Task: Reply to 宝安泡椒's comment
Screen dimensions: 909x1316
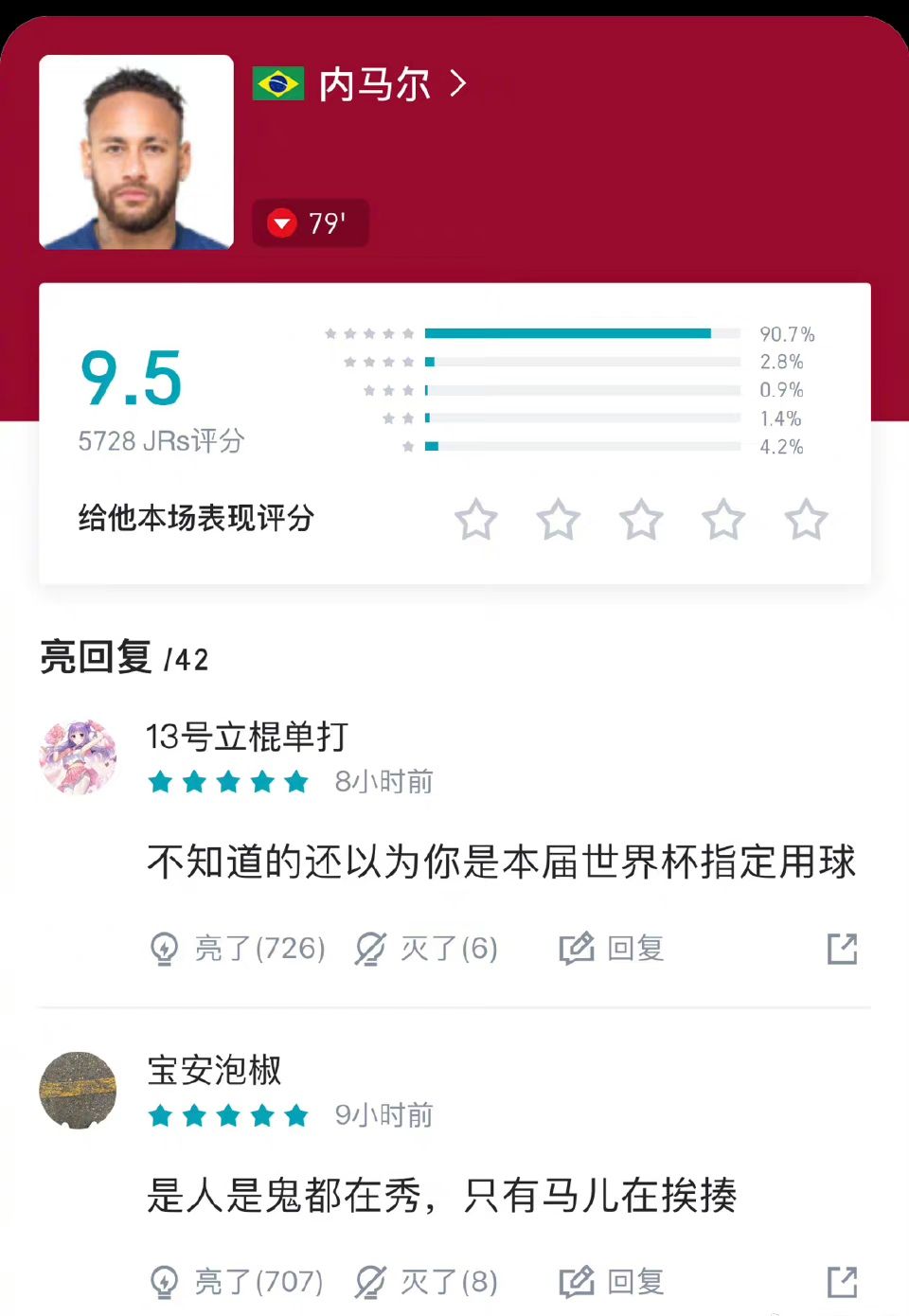Action: 613,1282
